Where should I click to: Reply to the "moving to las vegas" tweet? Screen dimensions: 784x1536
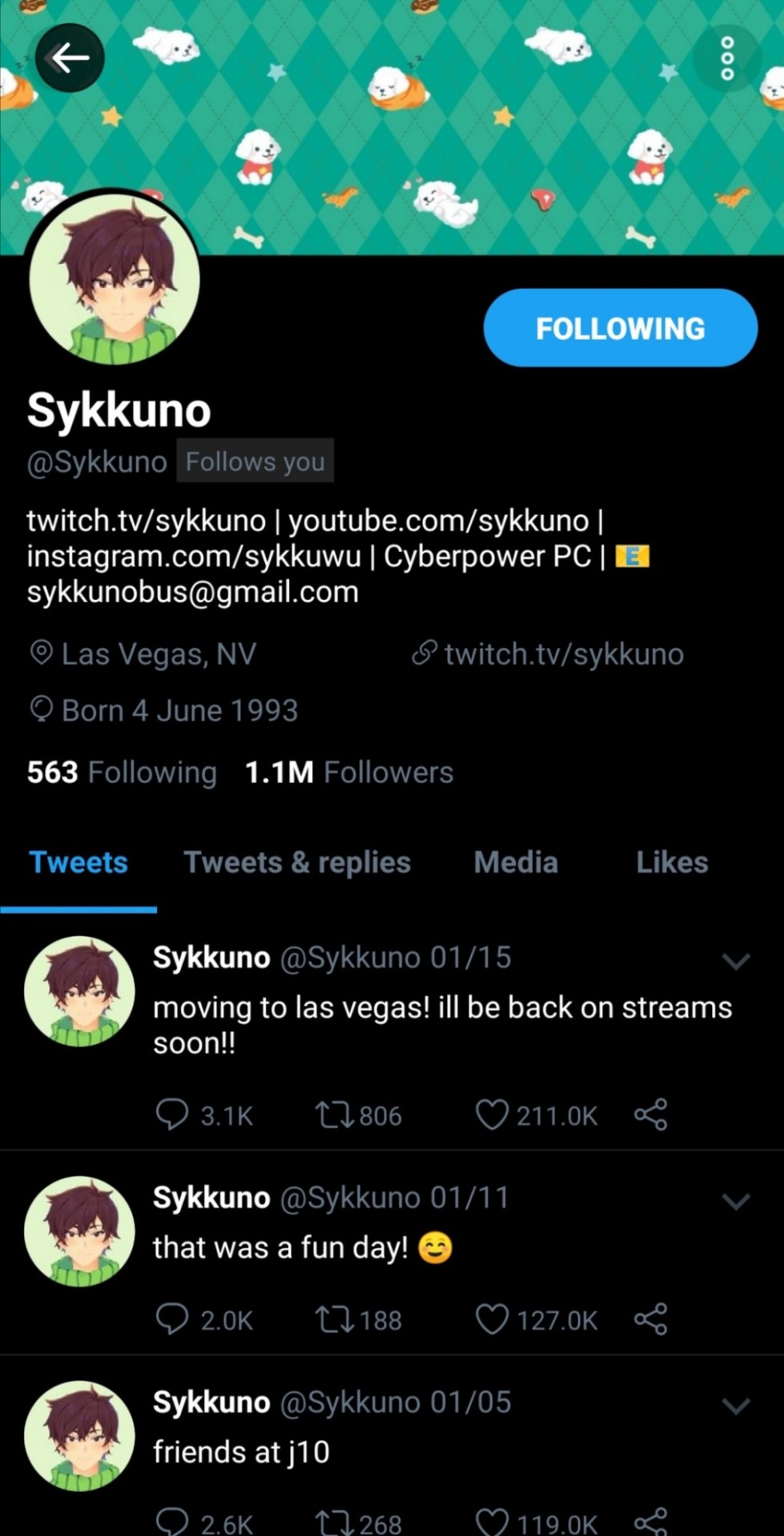tap(171, 1115)
